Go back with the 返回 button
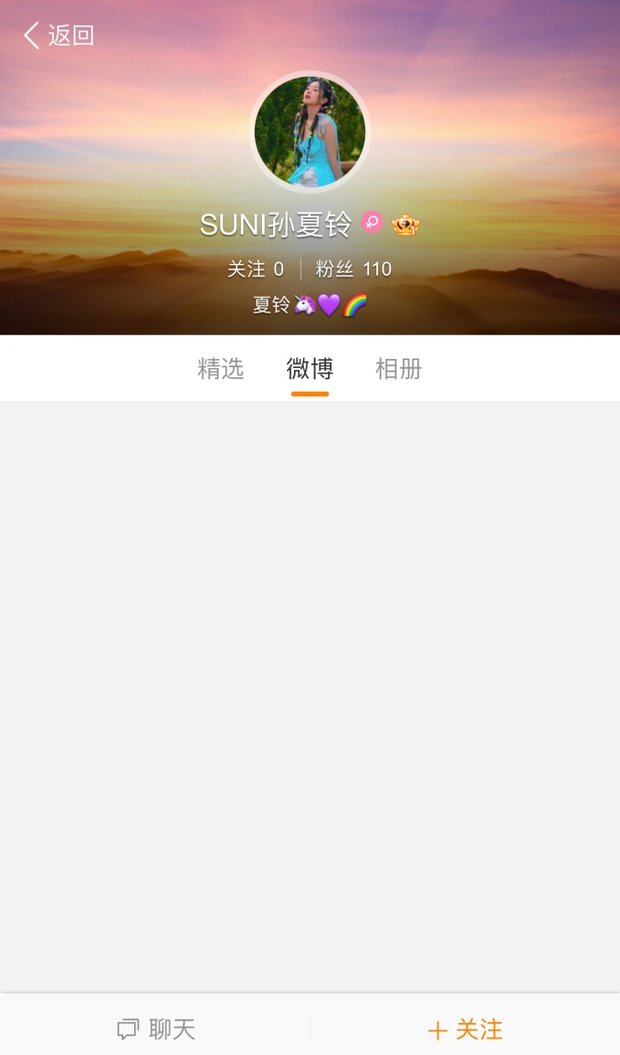 [58, 36]
